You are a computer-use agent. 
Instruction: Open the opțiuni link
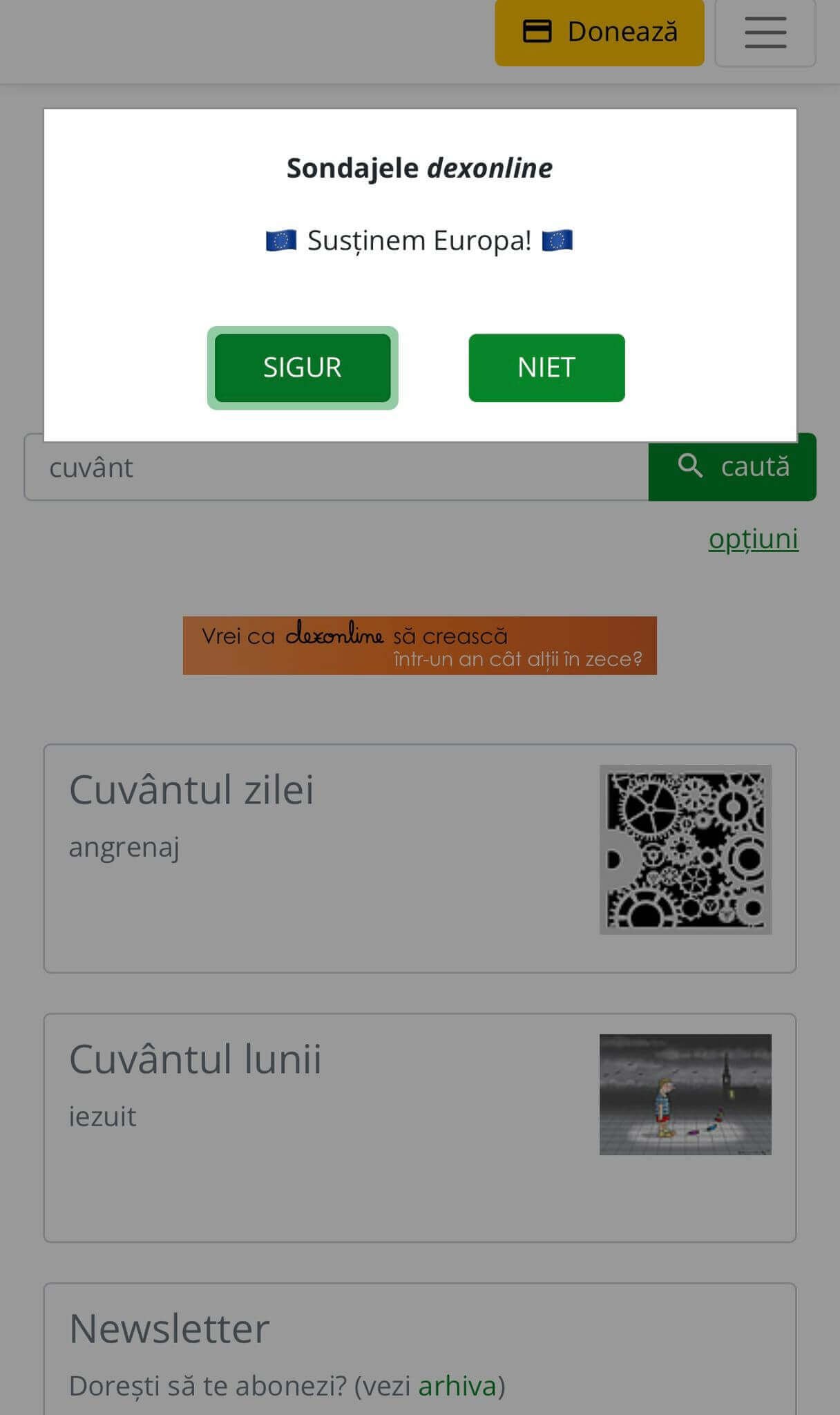coord(753,539)
